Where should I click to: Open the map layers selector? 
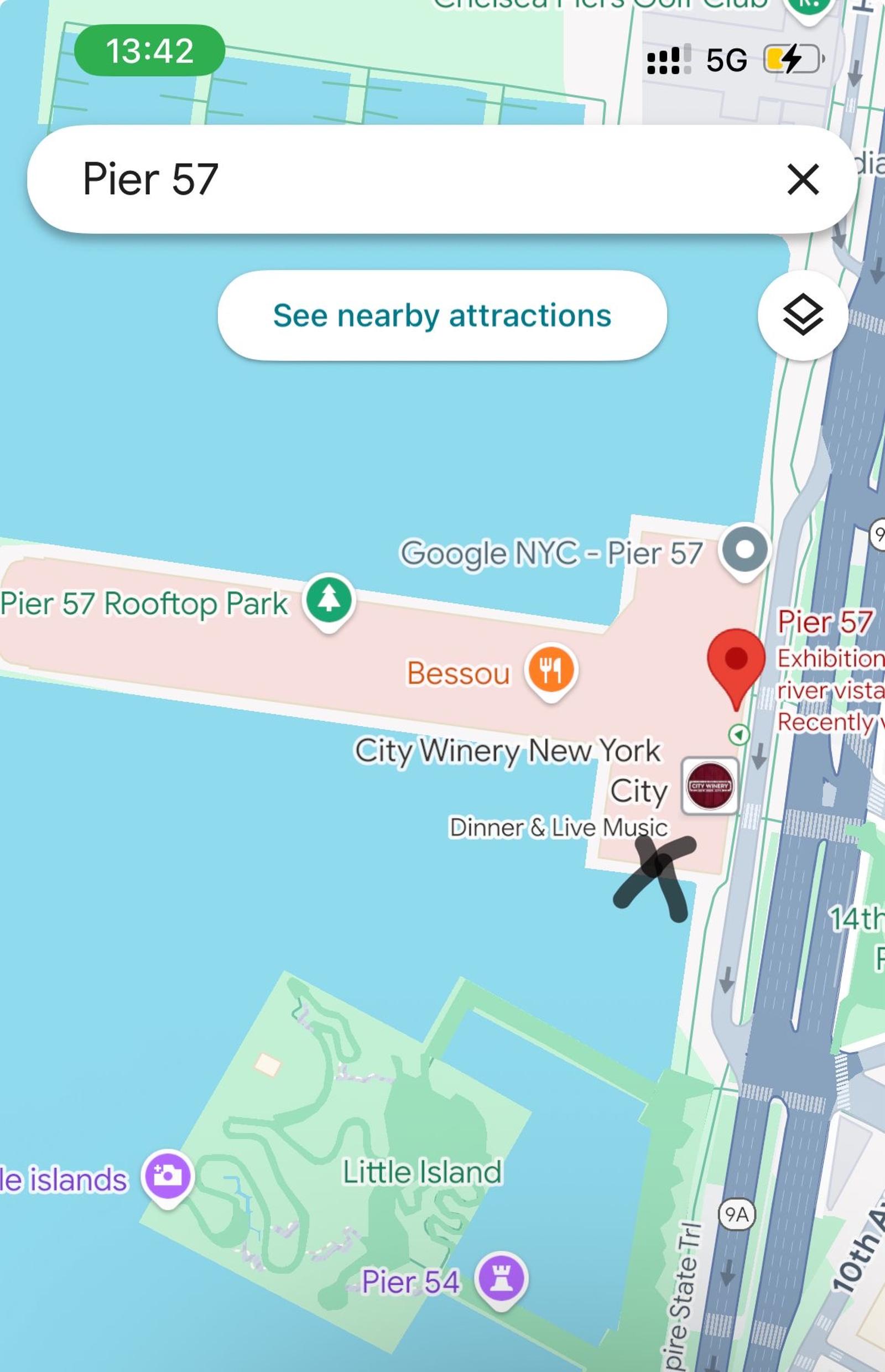(x=802, y=315)
